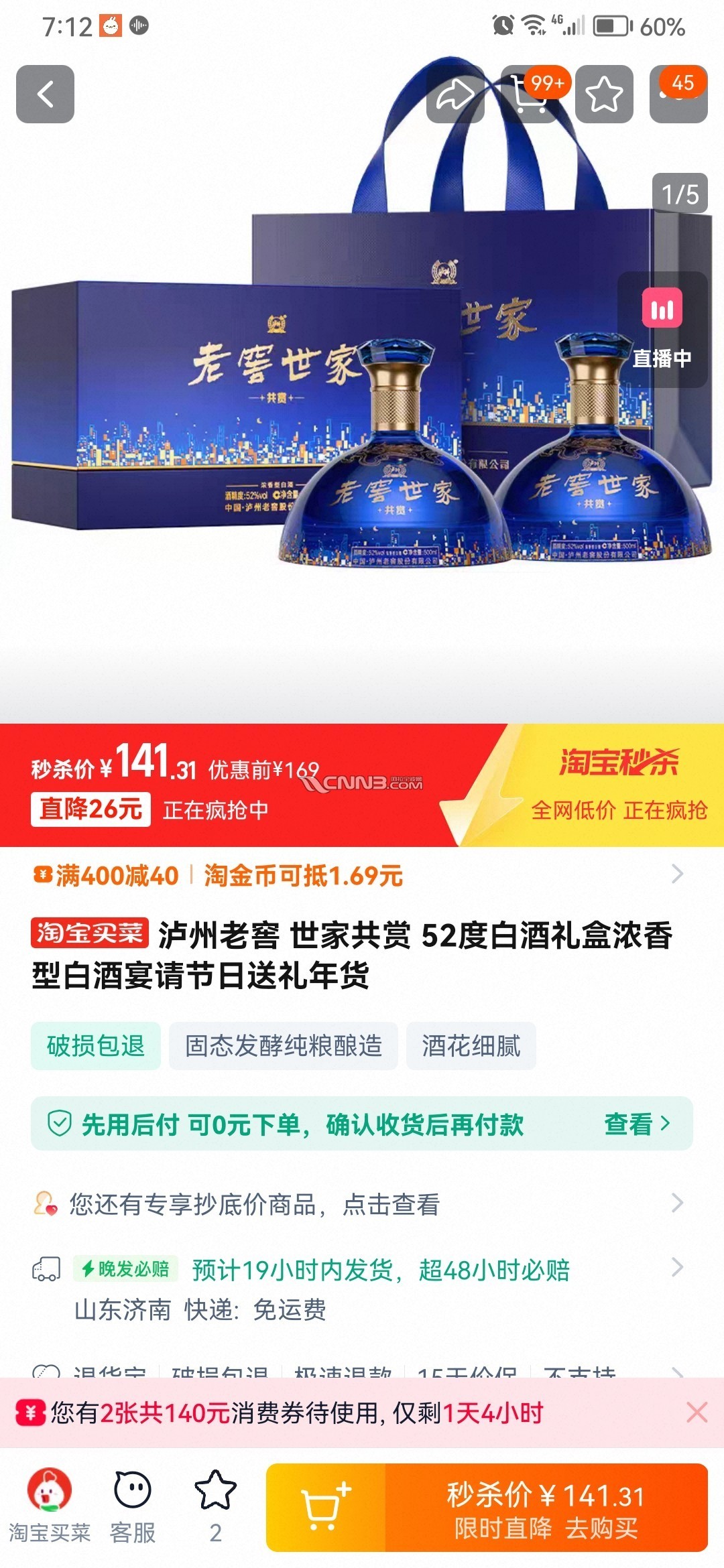
Task: Add the liquor to cart
Action: (x=326, y=1508)
